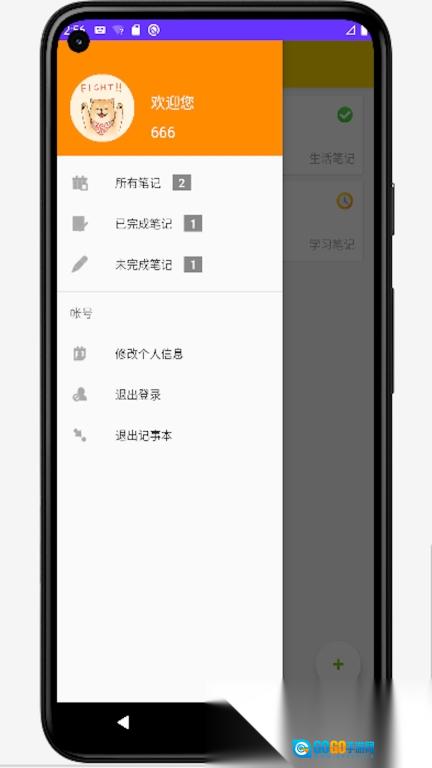Viewport: 432px width, 768px height.
Task: Tap the system back button
Action: pos(123,722)
